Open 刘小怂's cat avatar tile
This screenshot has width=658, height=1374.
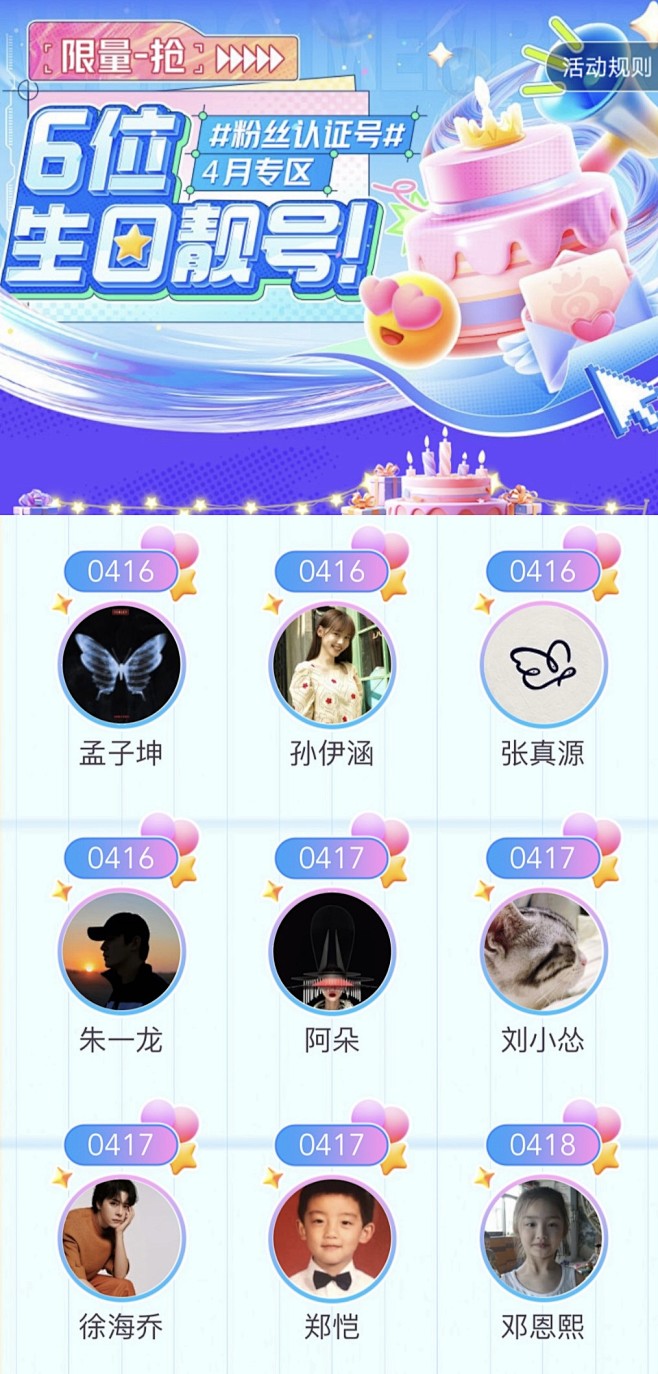(x=543, y=951)
